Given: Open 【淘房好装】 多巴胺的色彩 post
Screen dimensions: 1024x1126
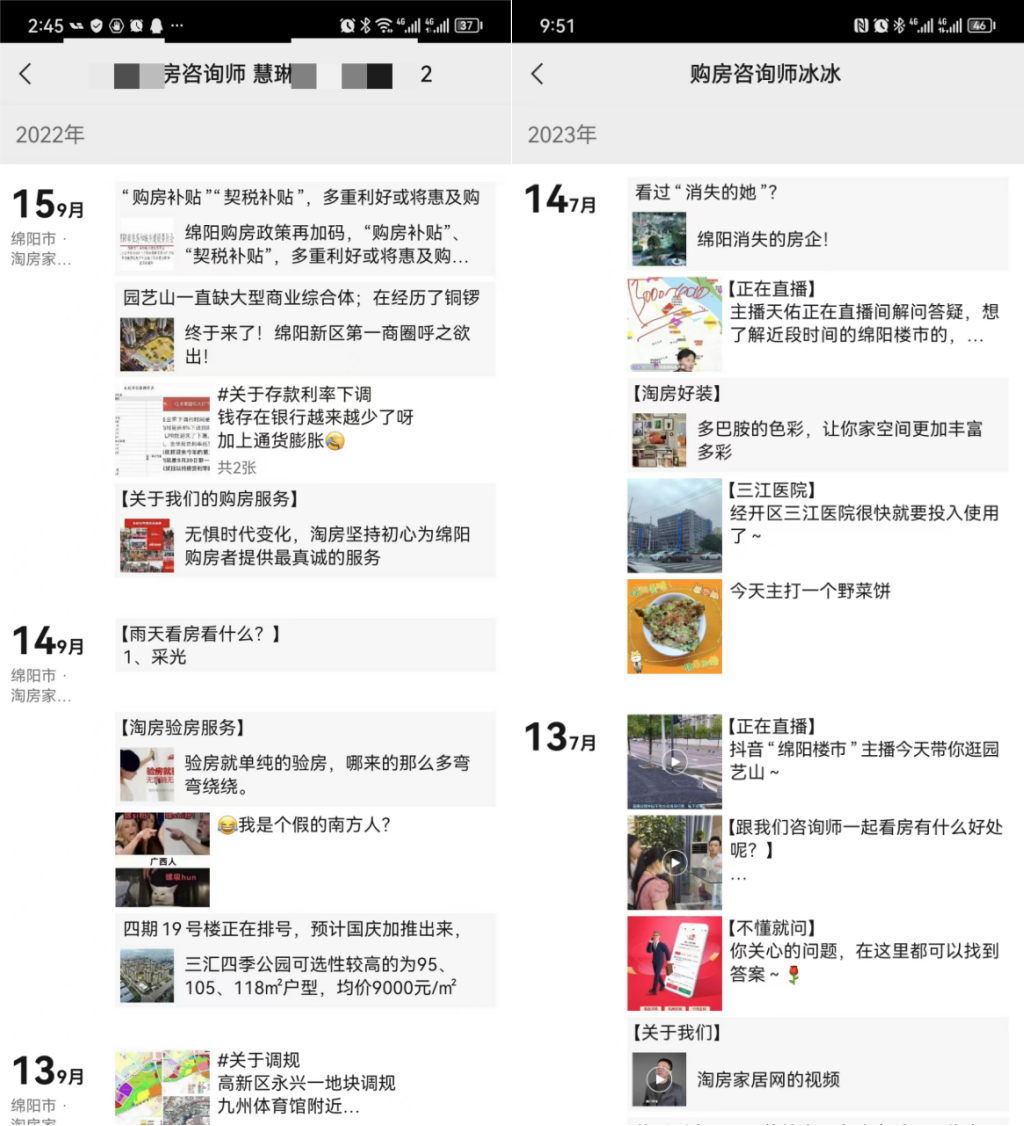Looking at the screenshot, I should click(818, 426).
